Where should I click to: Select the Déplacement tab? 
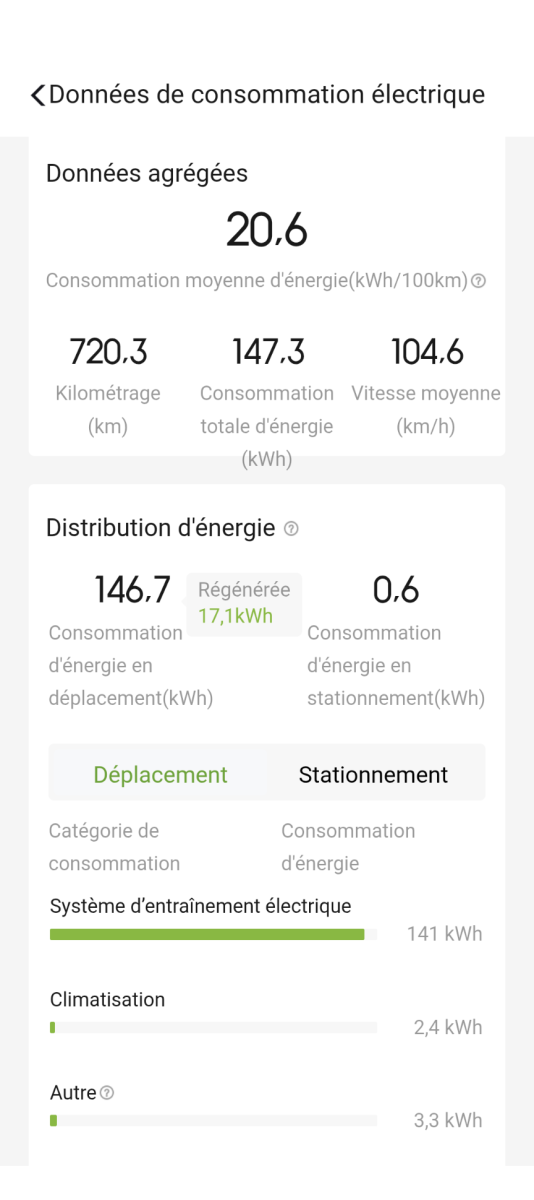tap(160, 775)
